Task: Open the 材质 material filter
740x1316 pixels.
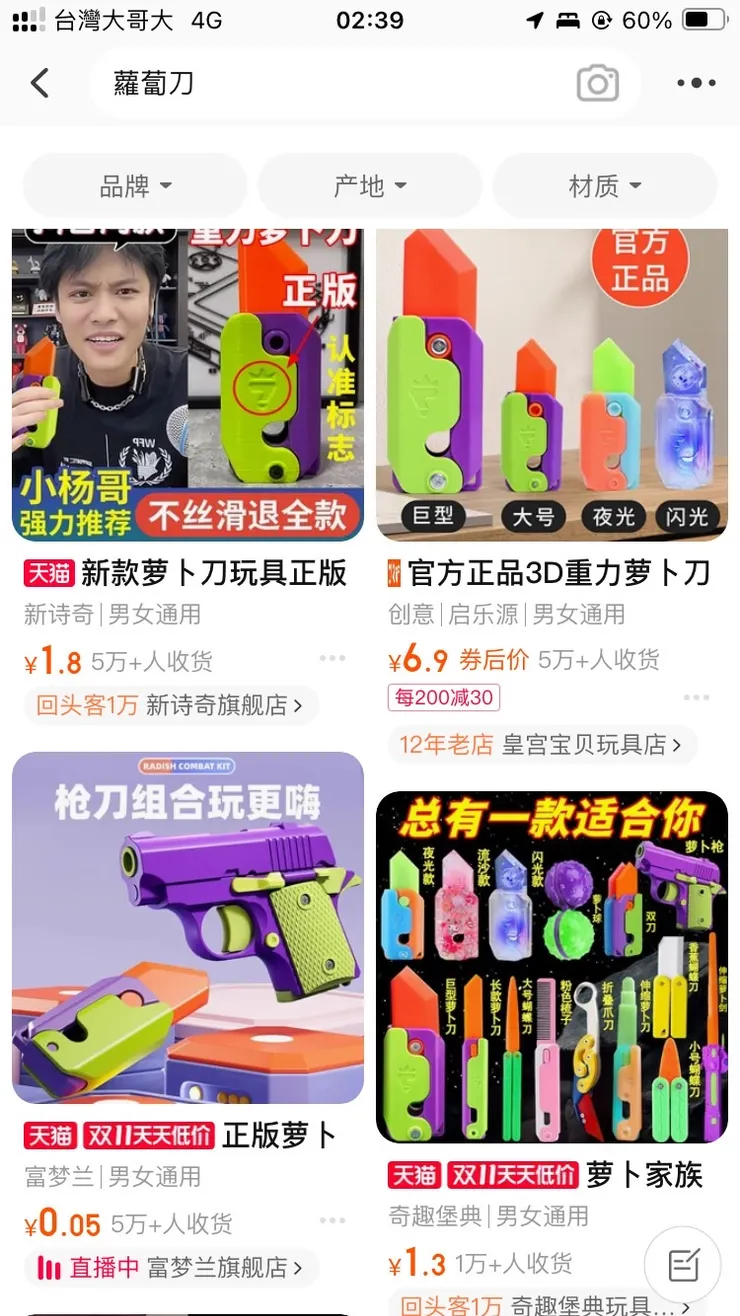Action: 604,186
